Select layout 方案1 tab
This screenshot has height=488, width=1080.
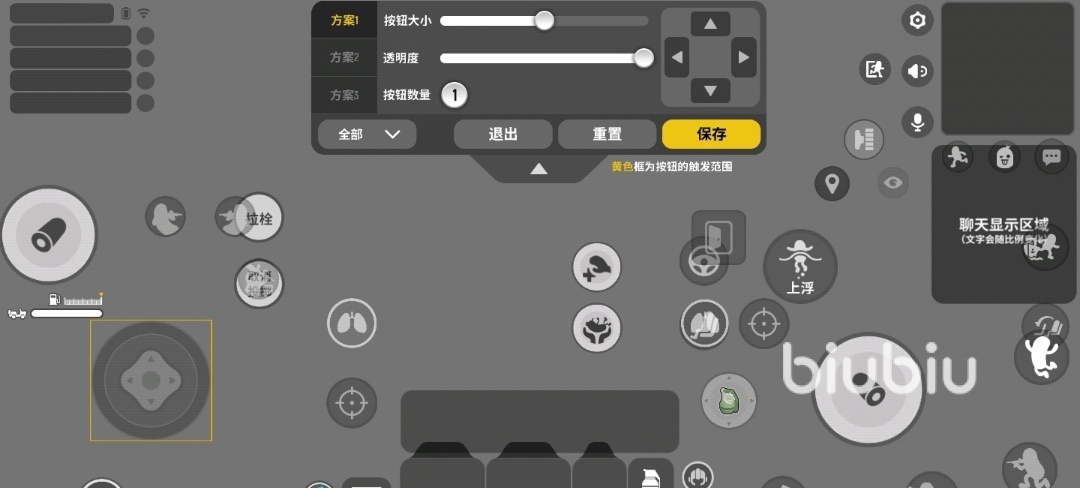344,20
